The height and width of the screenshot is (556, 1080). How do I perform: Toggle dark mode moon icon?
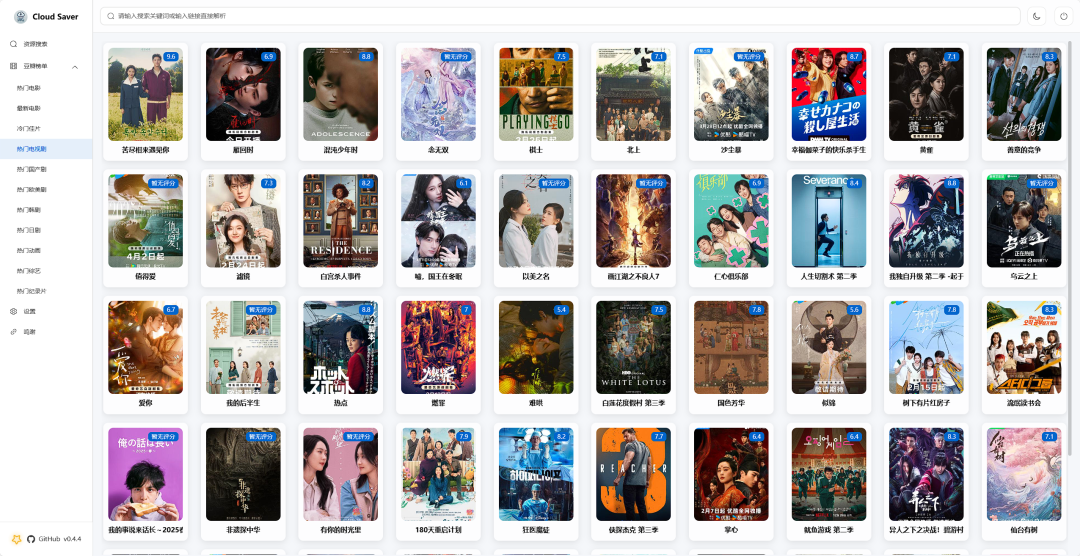click(1037, 16)
